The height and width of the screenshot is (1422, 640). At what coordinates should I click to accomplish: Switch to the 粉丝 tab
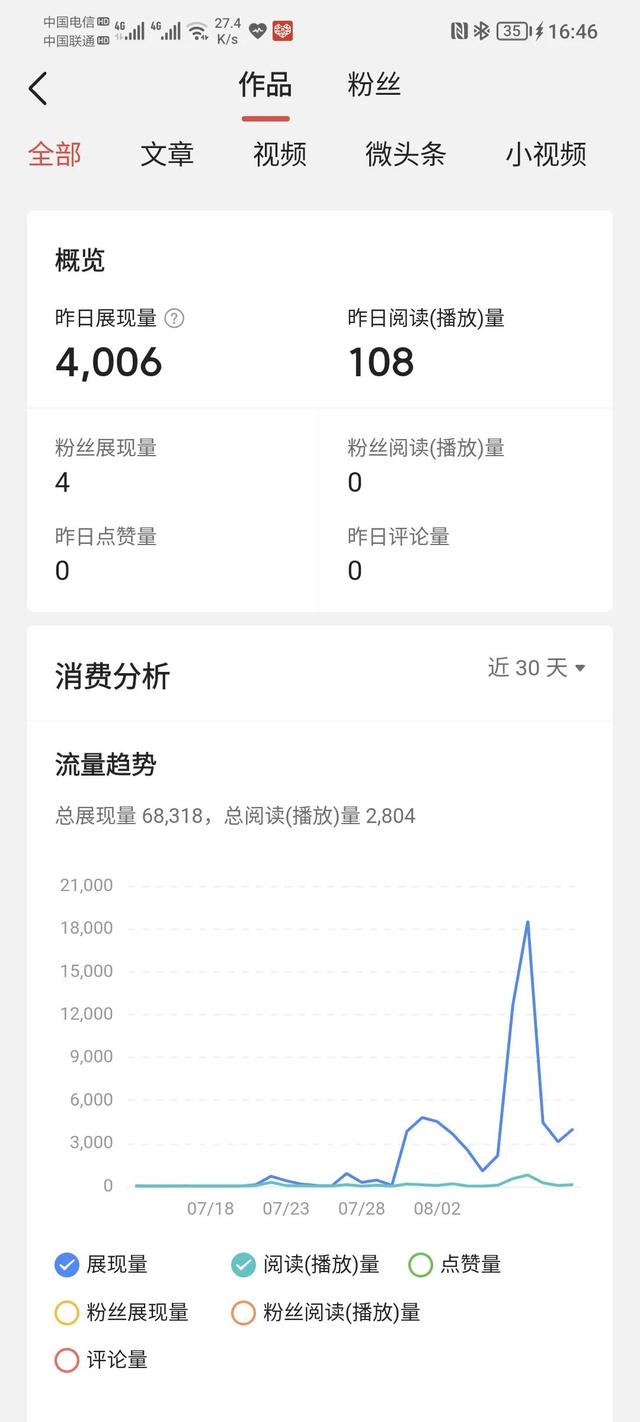[x=374, y=85]
